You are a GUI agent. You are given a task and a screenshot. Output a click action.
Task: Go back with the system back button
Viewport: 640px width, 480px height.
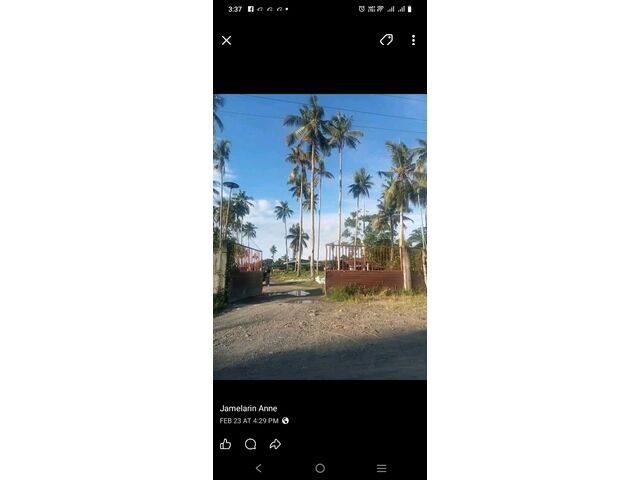click(x=258, y=468)
